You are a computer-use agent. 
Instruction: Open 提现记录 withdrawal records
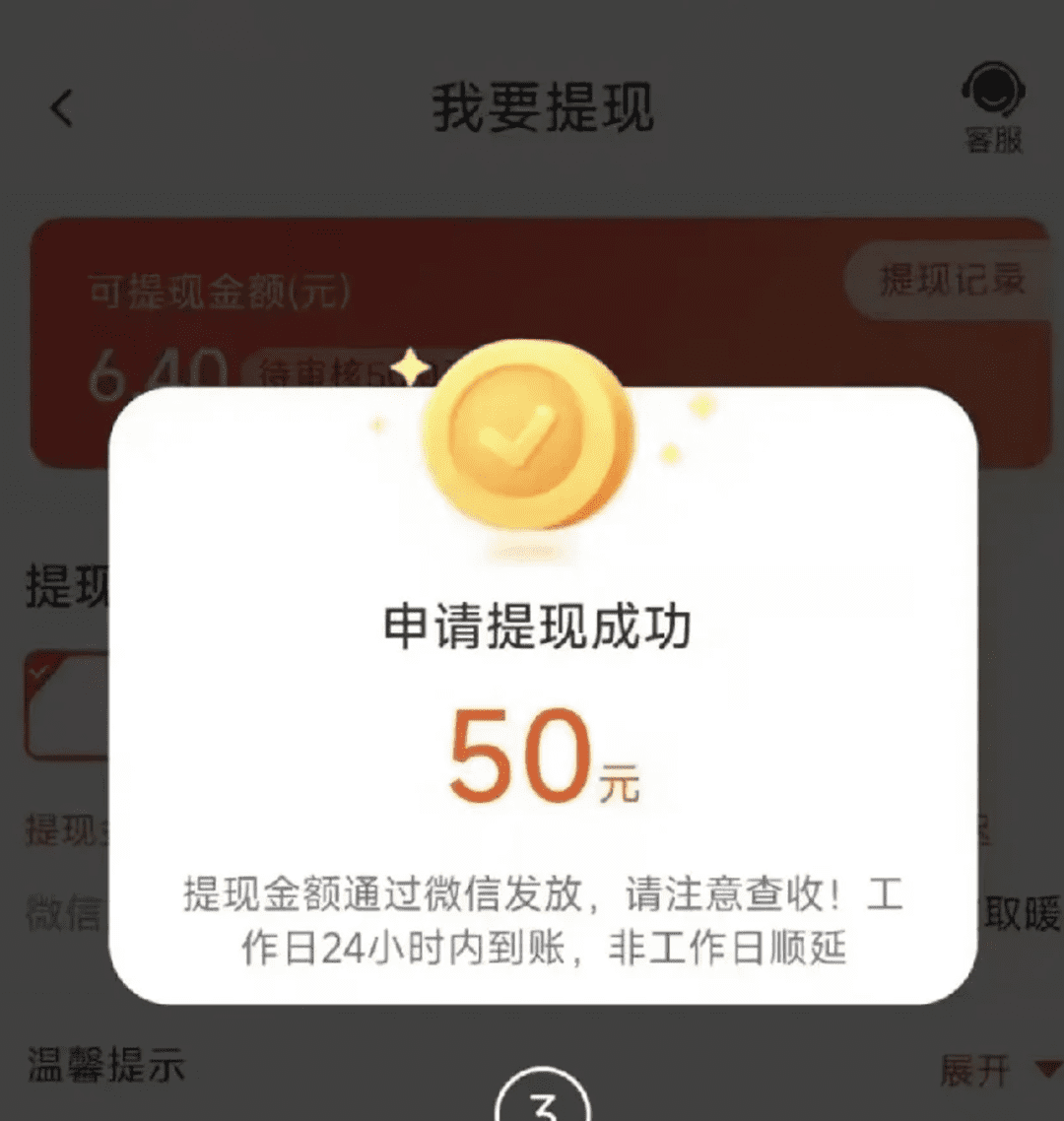(x=950, y=281)
